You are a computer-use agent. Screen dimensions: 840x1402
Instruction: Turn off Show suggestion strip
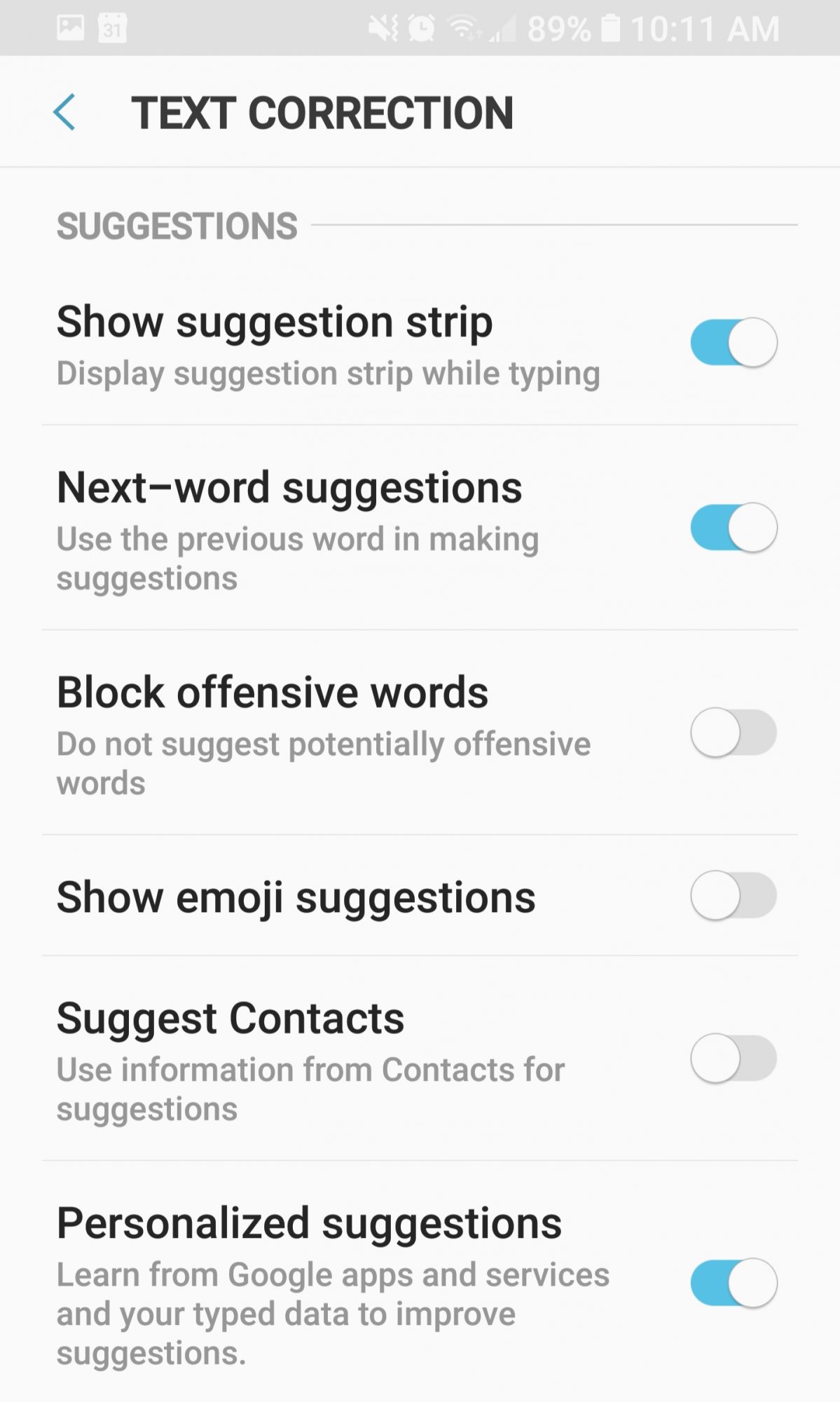[733, 343]
